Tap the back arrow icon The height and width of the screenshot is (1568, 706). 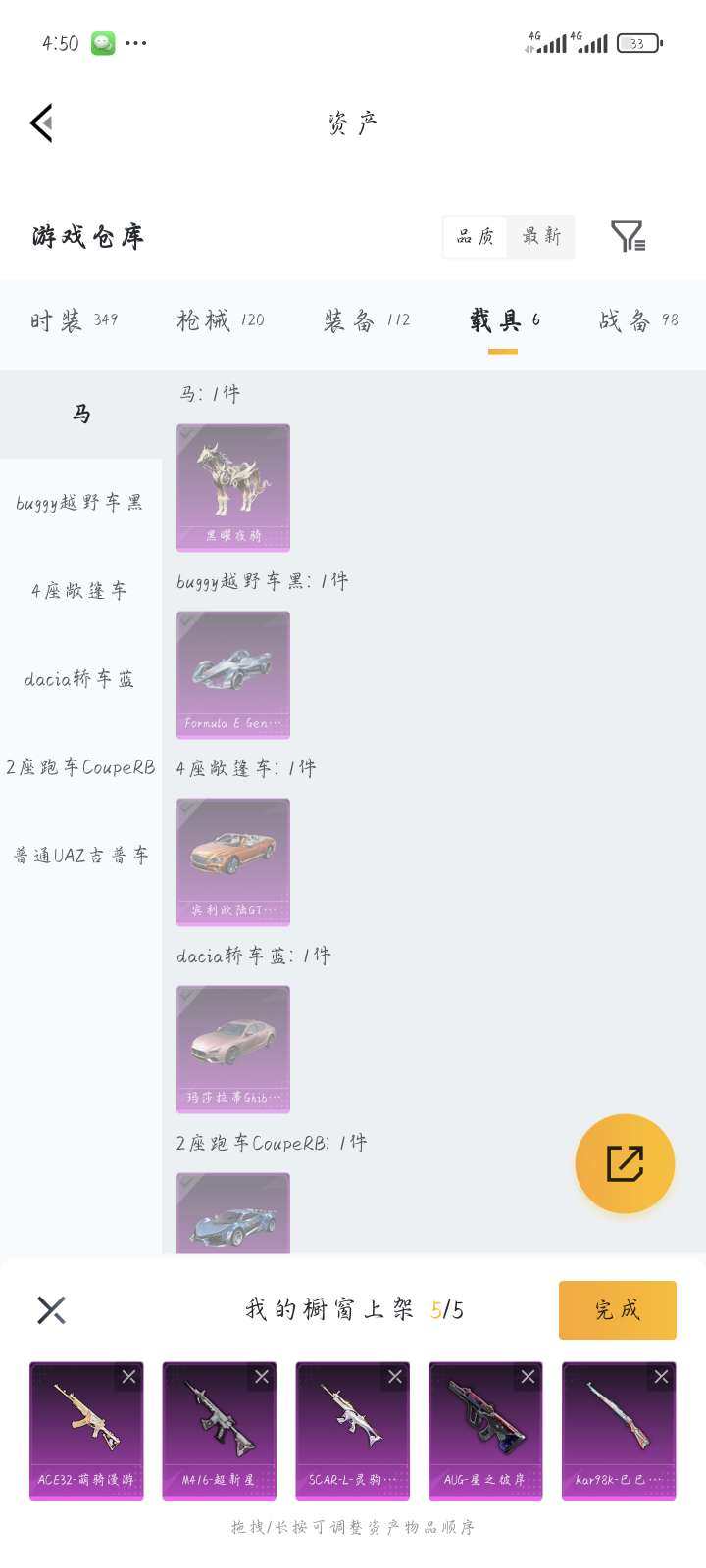pyautogui.click(x=41, y=123)
